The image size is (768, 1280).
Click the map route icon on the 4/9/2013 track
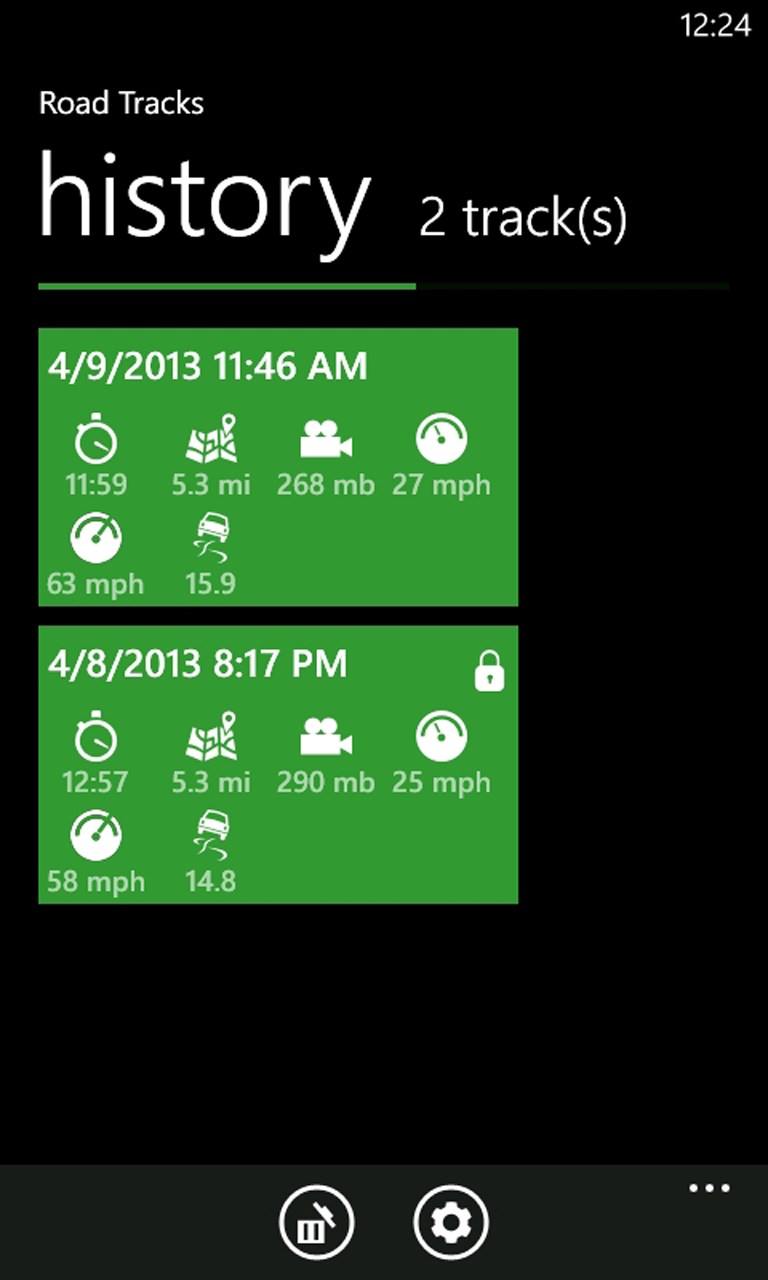pyautogui.click(x=210, y=438)
